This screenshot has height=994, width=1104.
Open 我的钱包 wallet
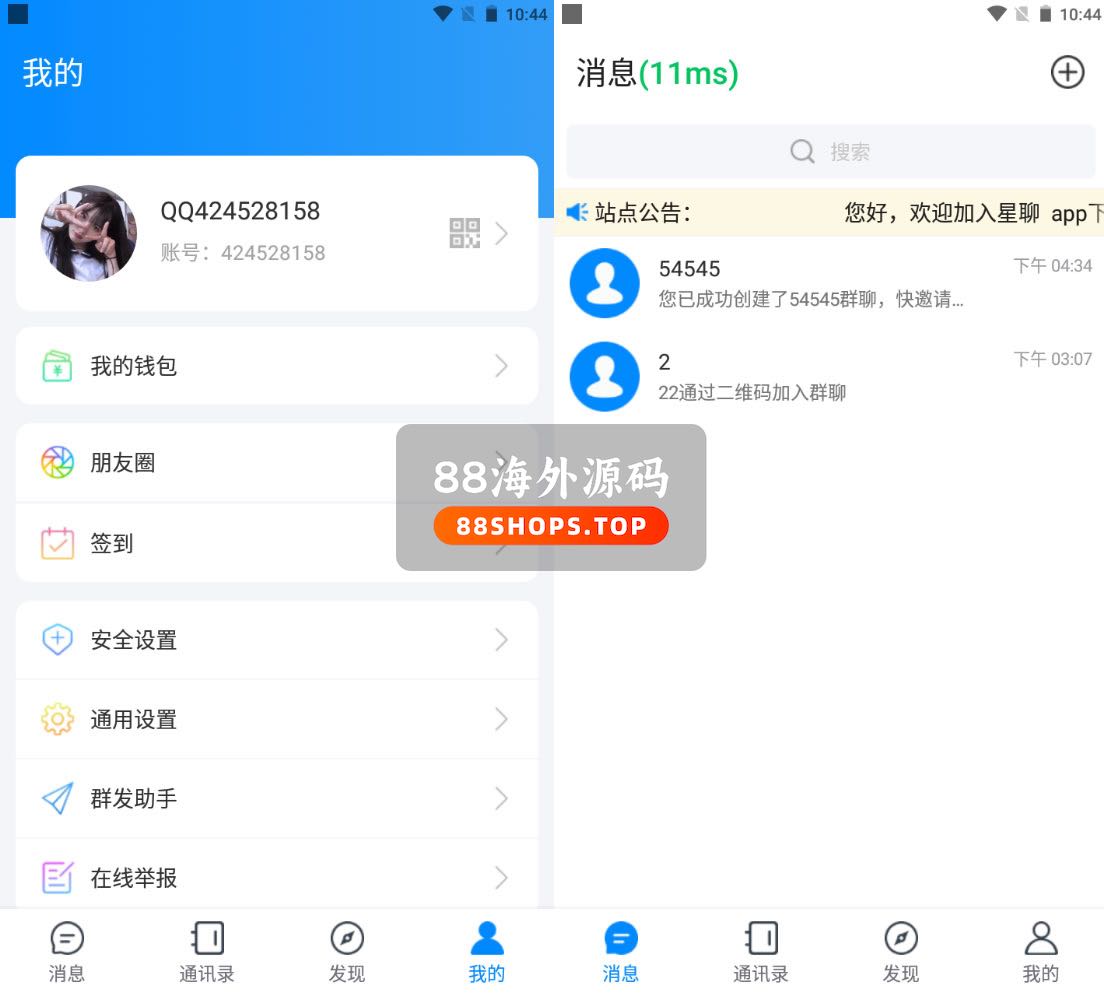point(276,366)
